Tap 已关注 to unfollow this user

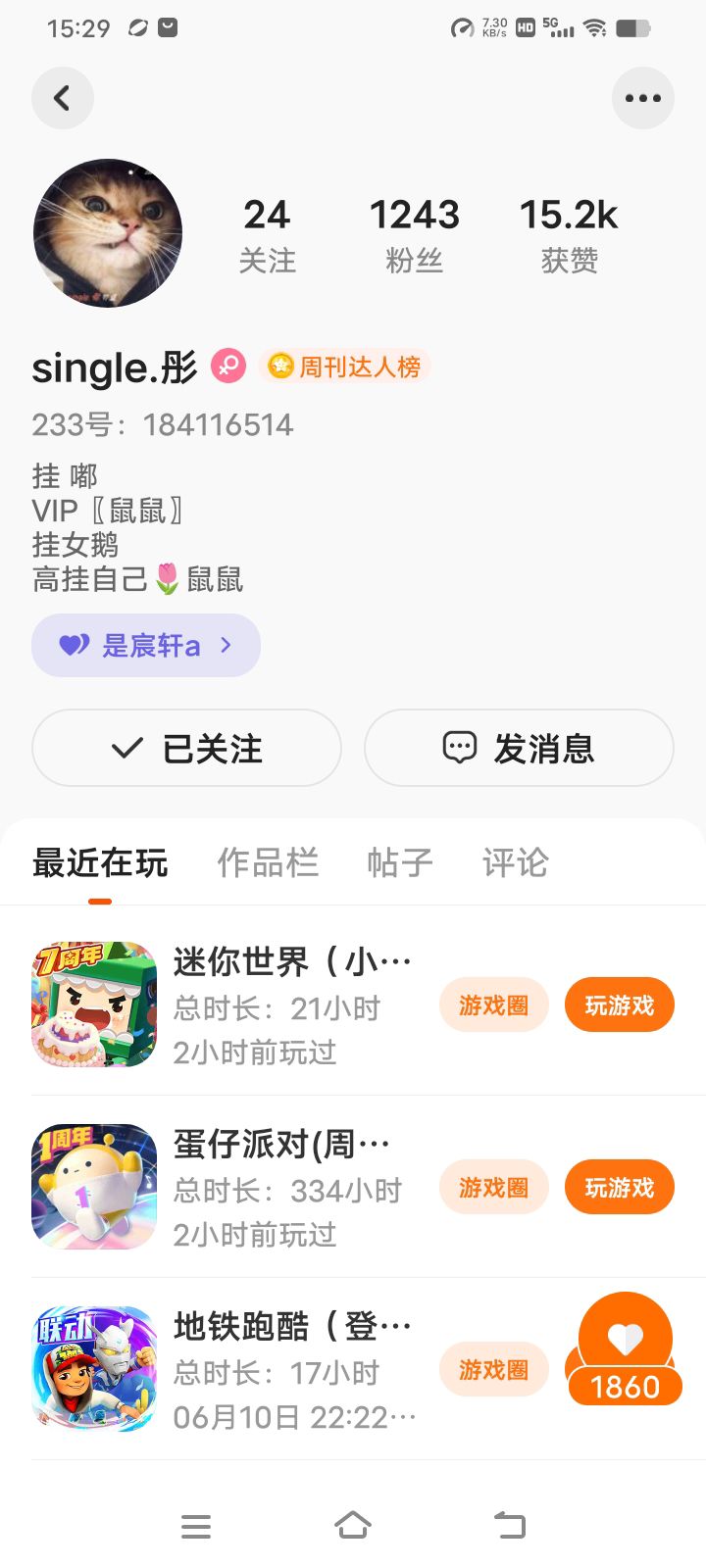click(x=186, y=749)
